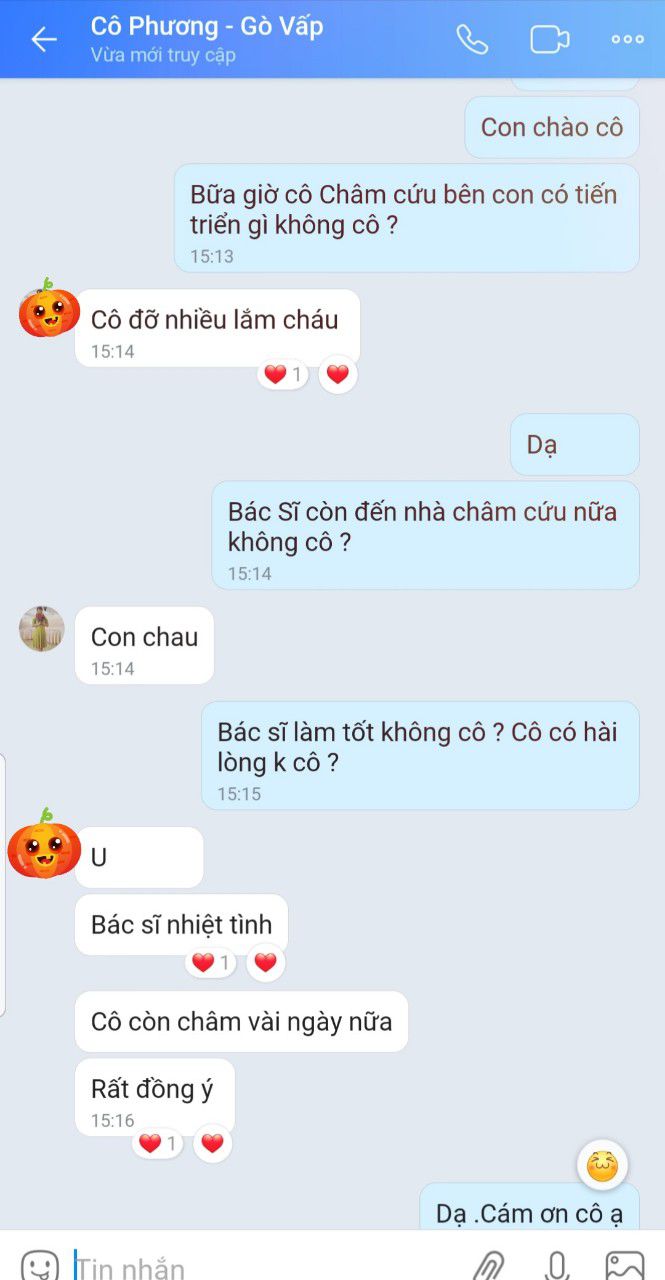Viewport: 665px width, 1280px height.
Task: Open the image gallery picker
Action: pos(625,1266)
